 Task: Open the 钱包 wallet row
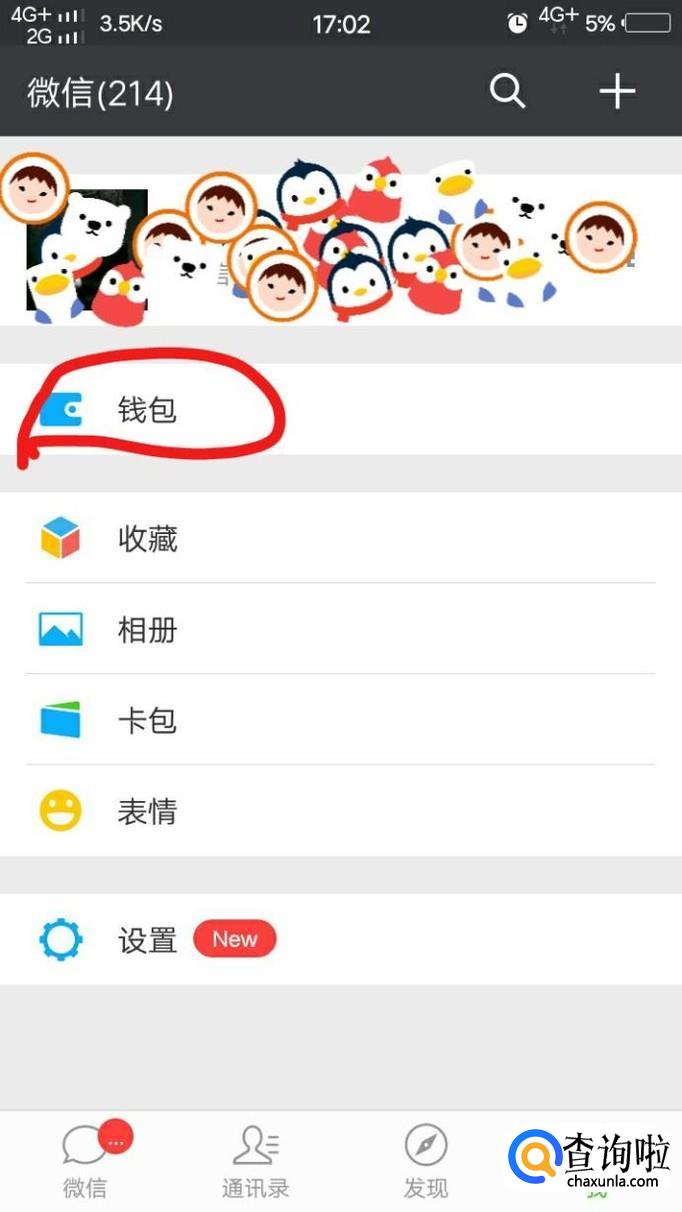coord(148,410)
